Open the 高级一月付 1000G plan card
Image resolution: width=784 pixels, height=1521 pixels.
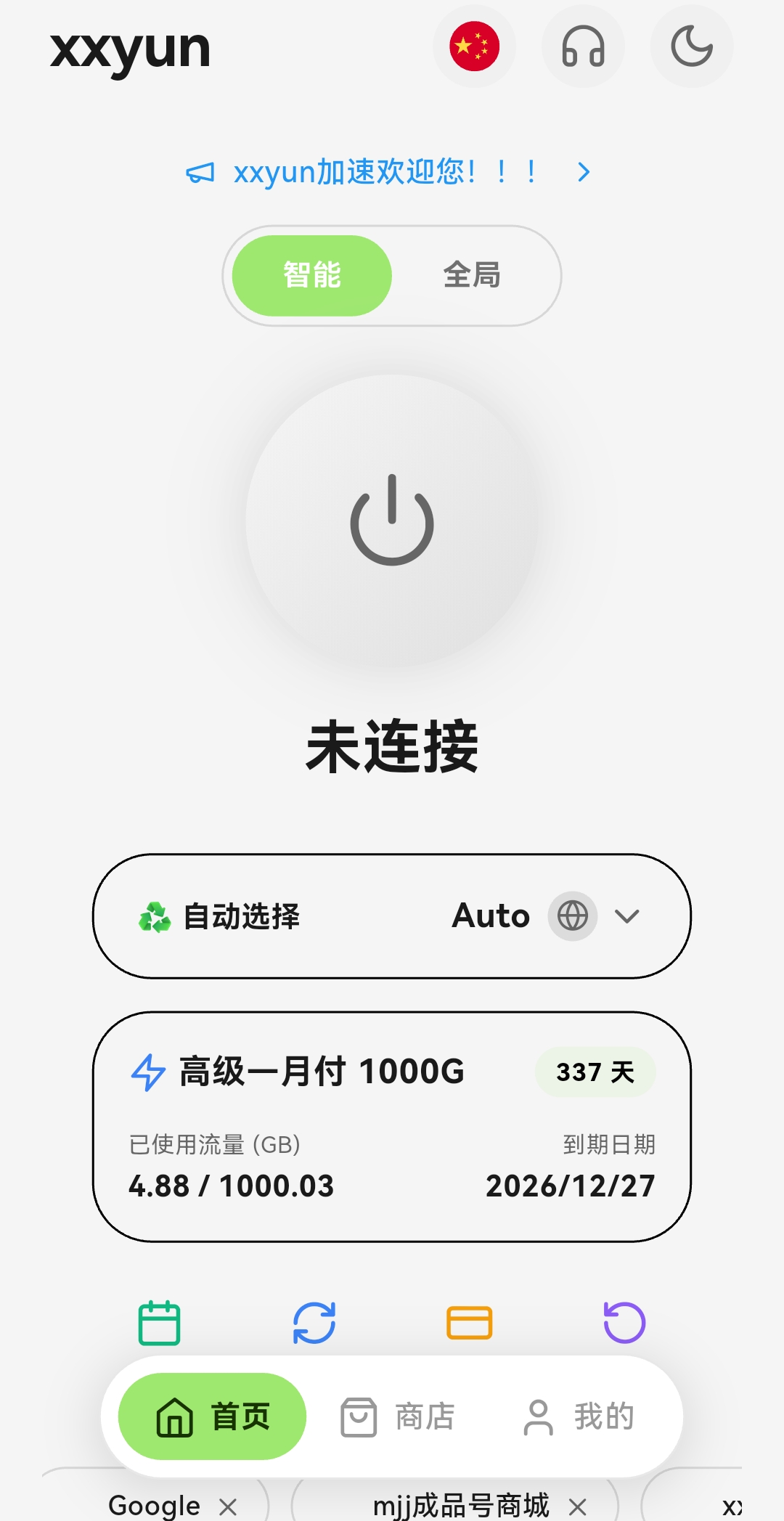click(392, 1126)
